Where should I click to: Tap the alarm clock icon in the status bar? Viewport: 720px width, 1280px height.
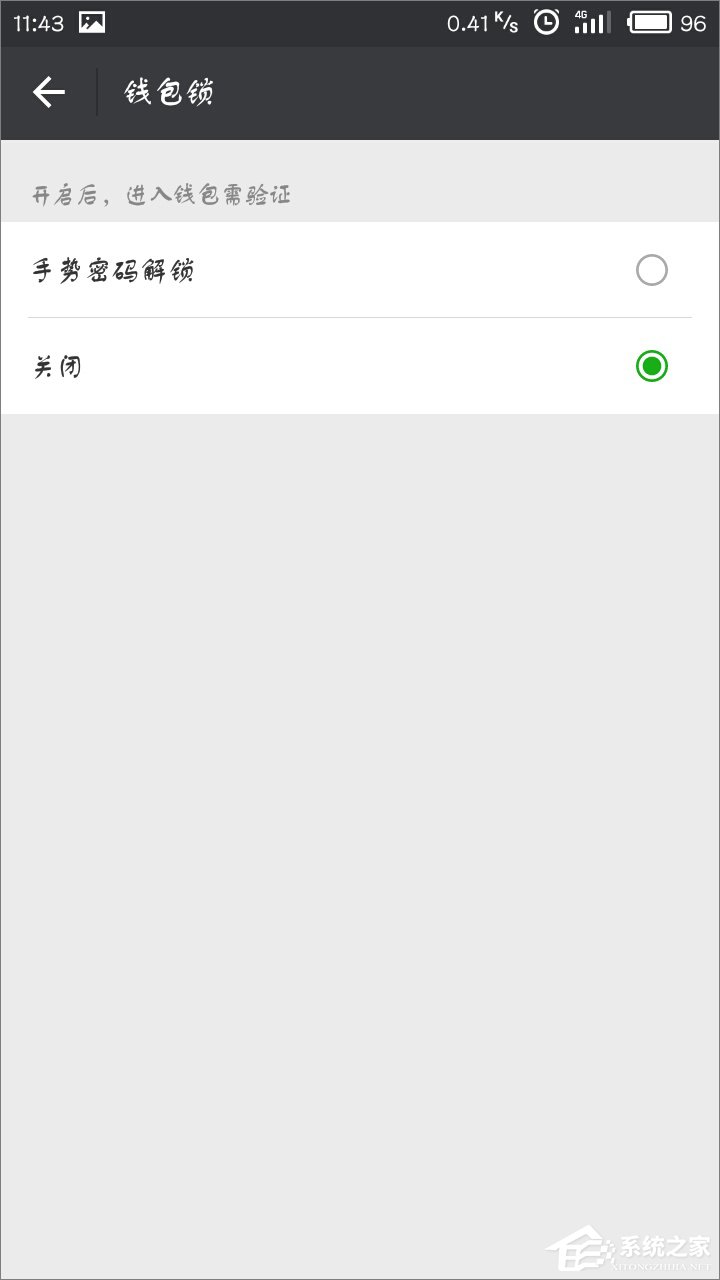545,22
